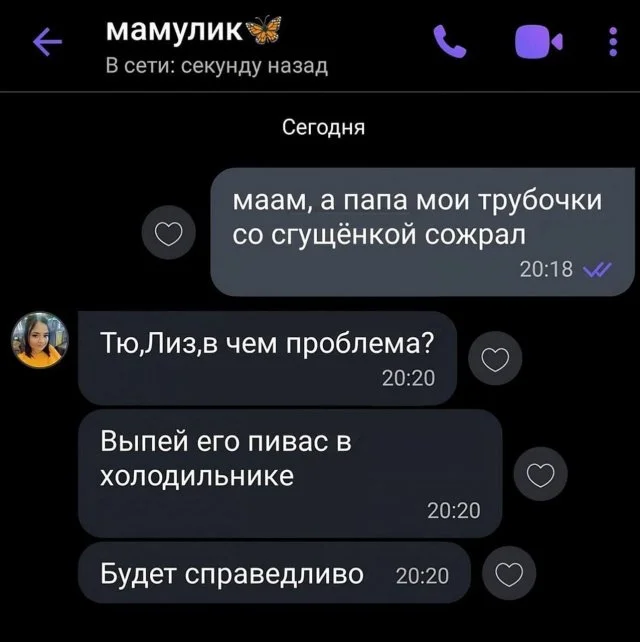Like the message "Будет справедливо"
Viewport: 640px width, 642px height.
tap(508, 574)
